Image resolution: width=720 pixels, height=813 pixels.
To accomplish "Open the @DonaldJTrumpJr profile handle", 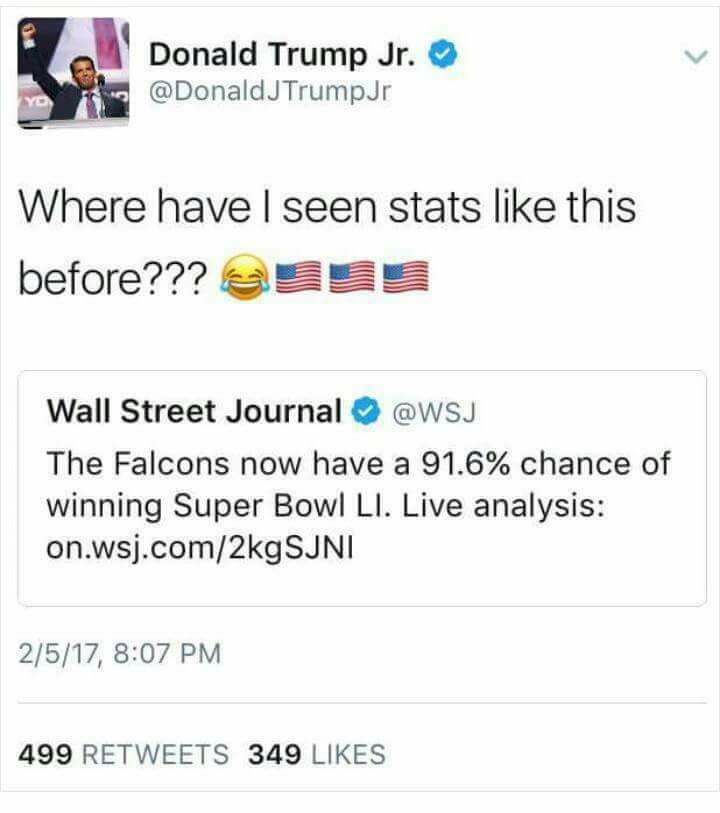I will coord(270,93).
